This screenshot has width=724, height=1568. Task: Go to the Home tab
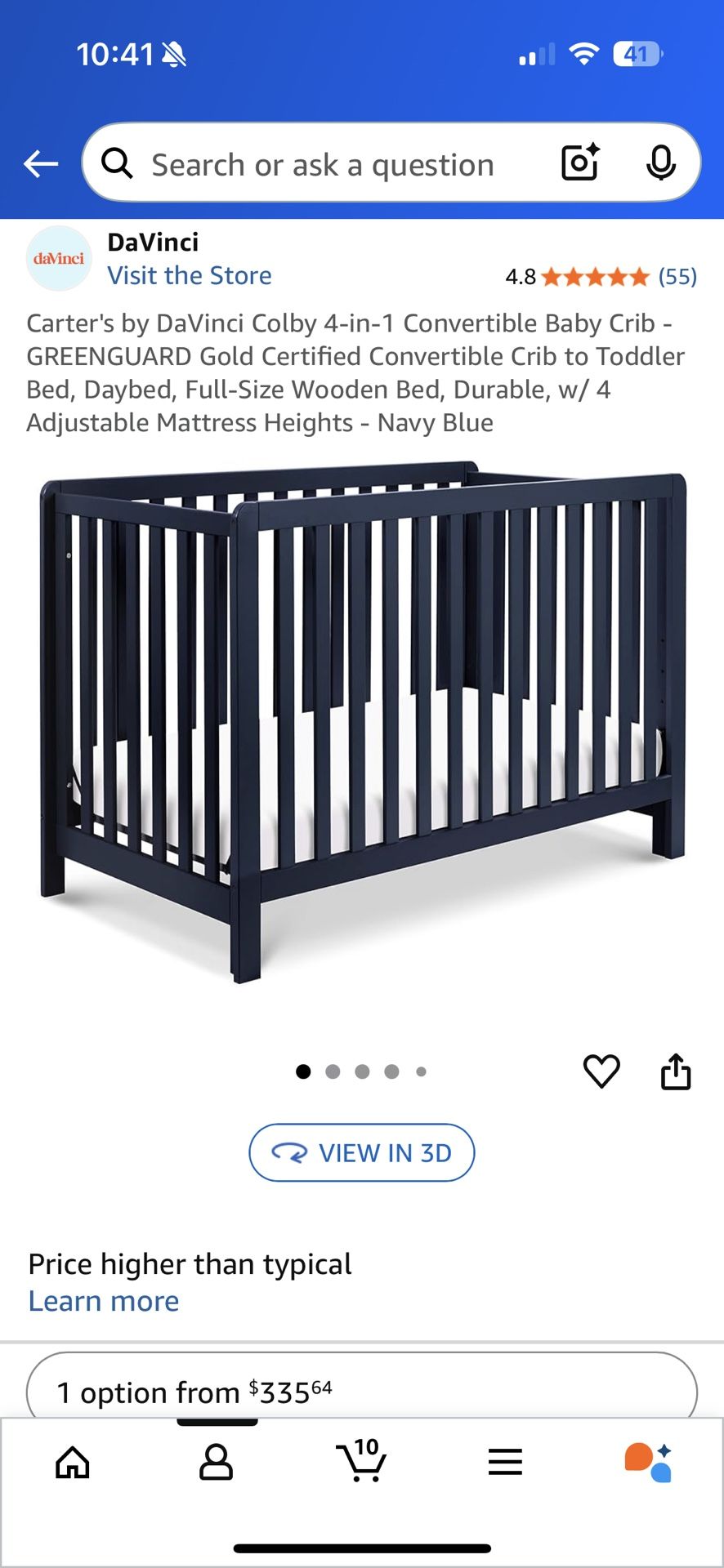coord(73,1462)
